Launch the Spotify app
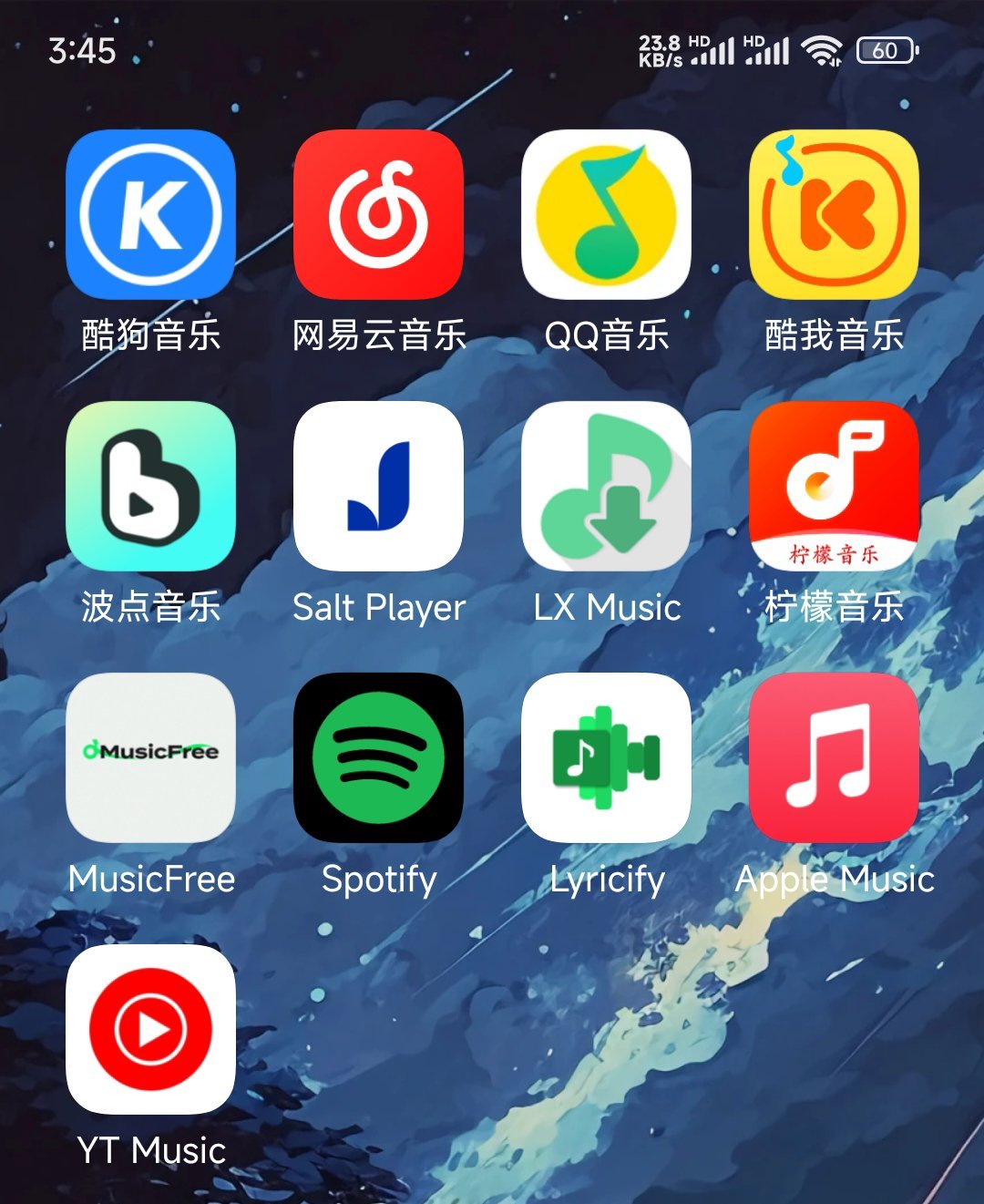The image size is (984, 1204). [378, 757]
